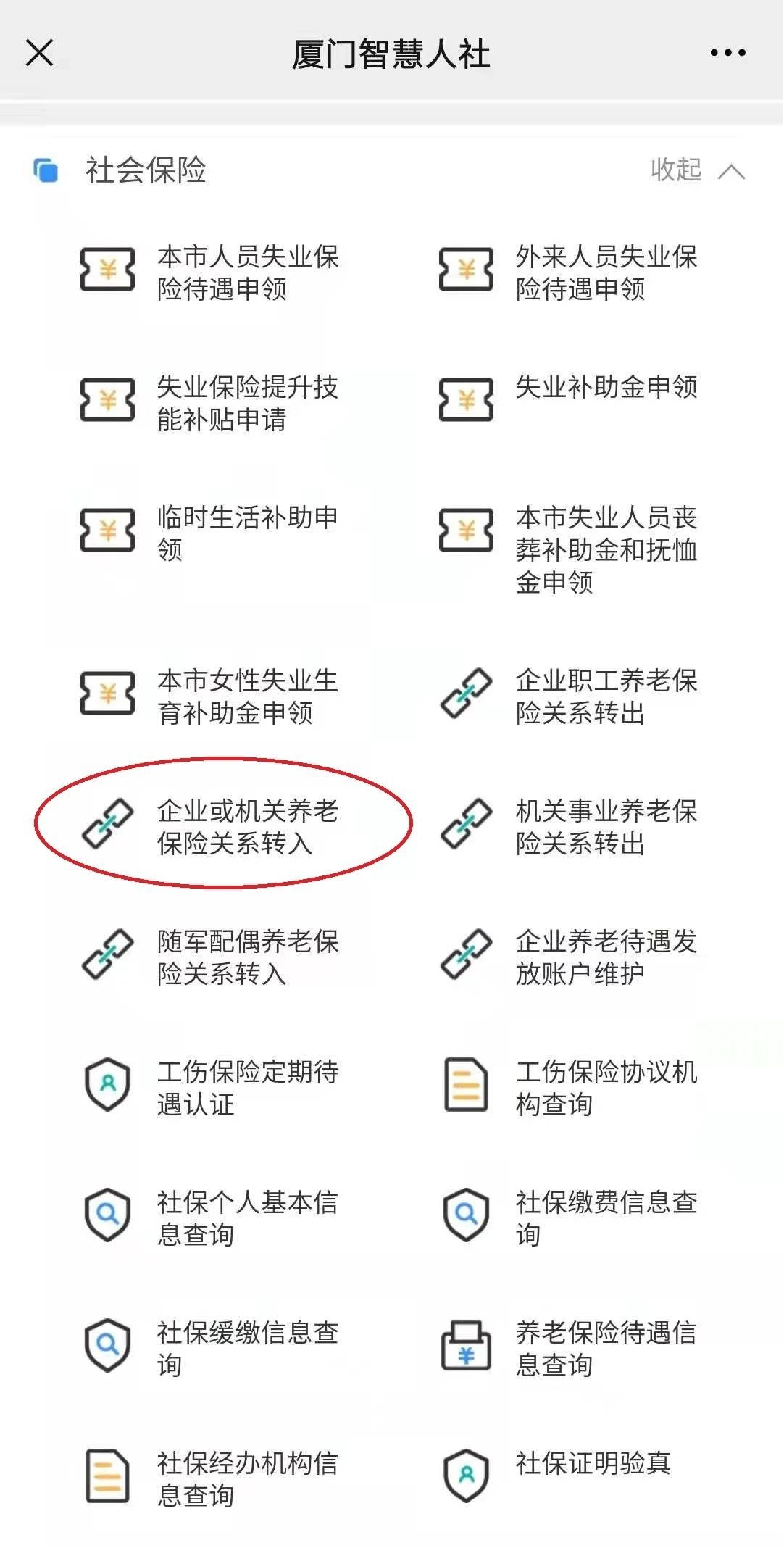Open 社保缴费信息查询
The image size is (784, 1548).
tap(569, 1218)
